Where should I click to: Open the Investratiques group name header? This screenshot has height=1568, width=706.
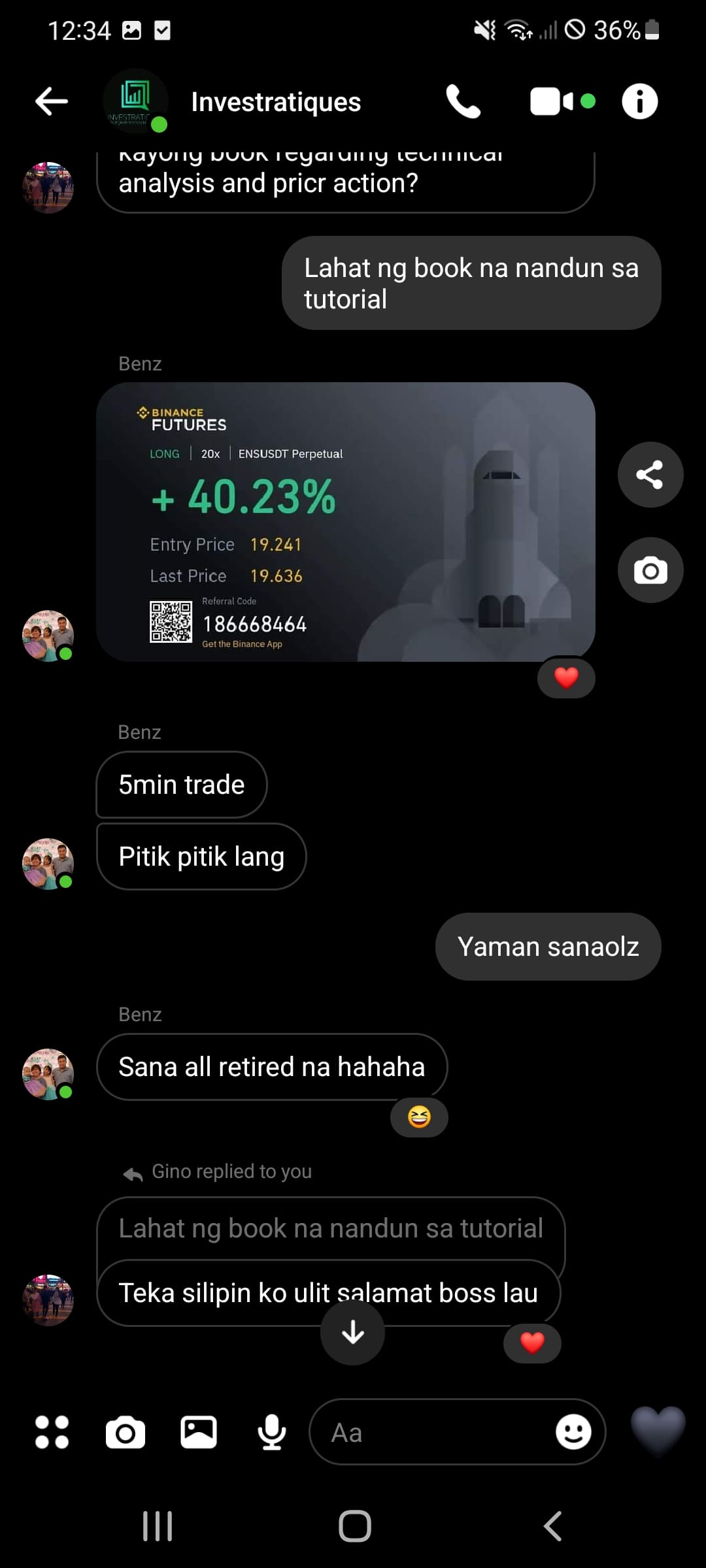pyautogui.click(x=275, y=102)
